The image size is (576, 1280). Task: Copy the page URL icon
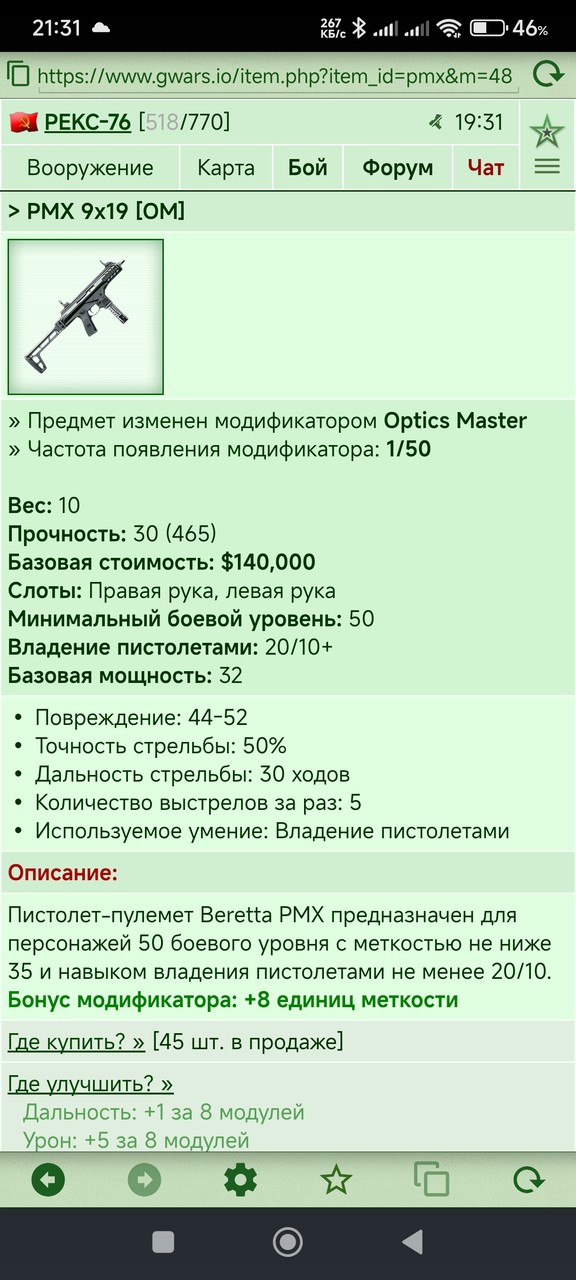point(18,74)
